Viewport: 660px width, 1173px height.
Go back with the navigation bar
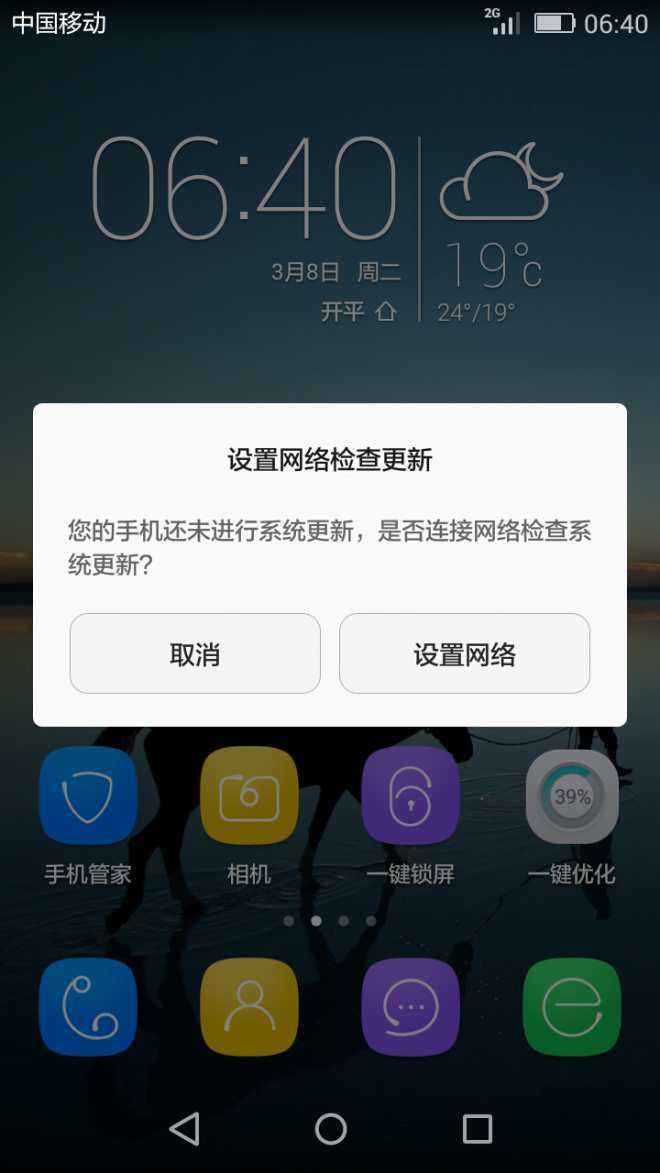pyautogui.click(x=185, y=1129)
